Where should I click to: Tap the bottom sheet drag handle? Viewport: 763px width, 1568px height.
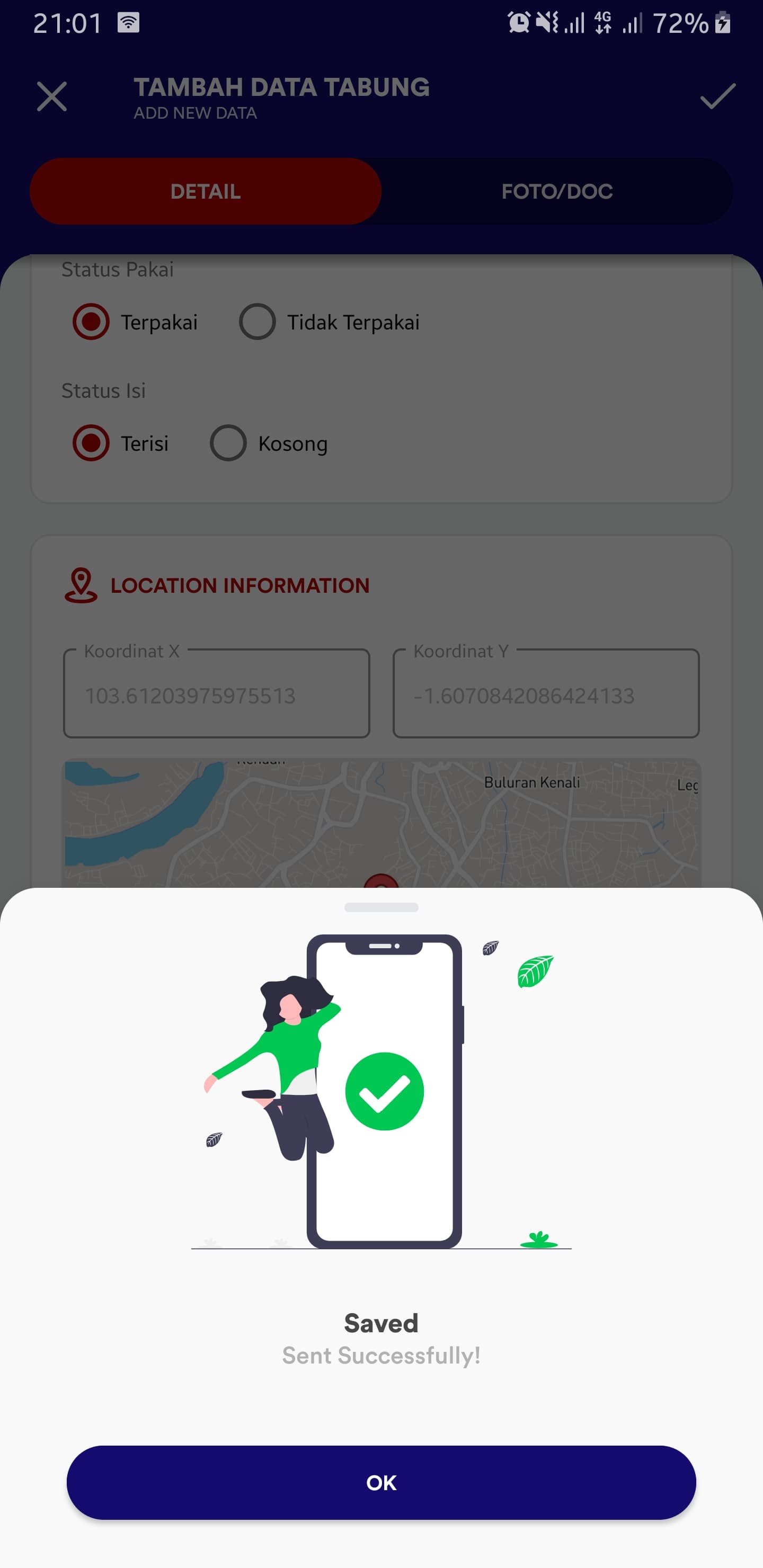point(381,907)
